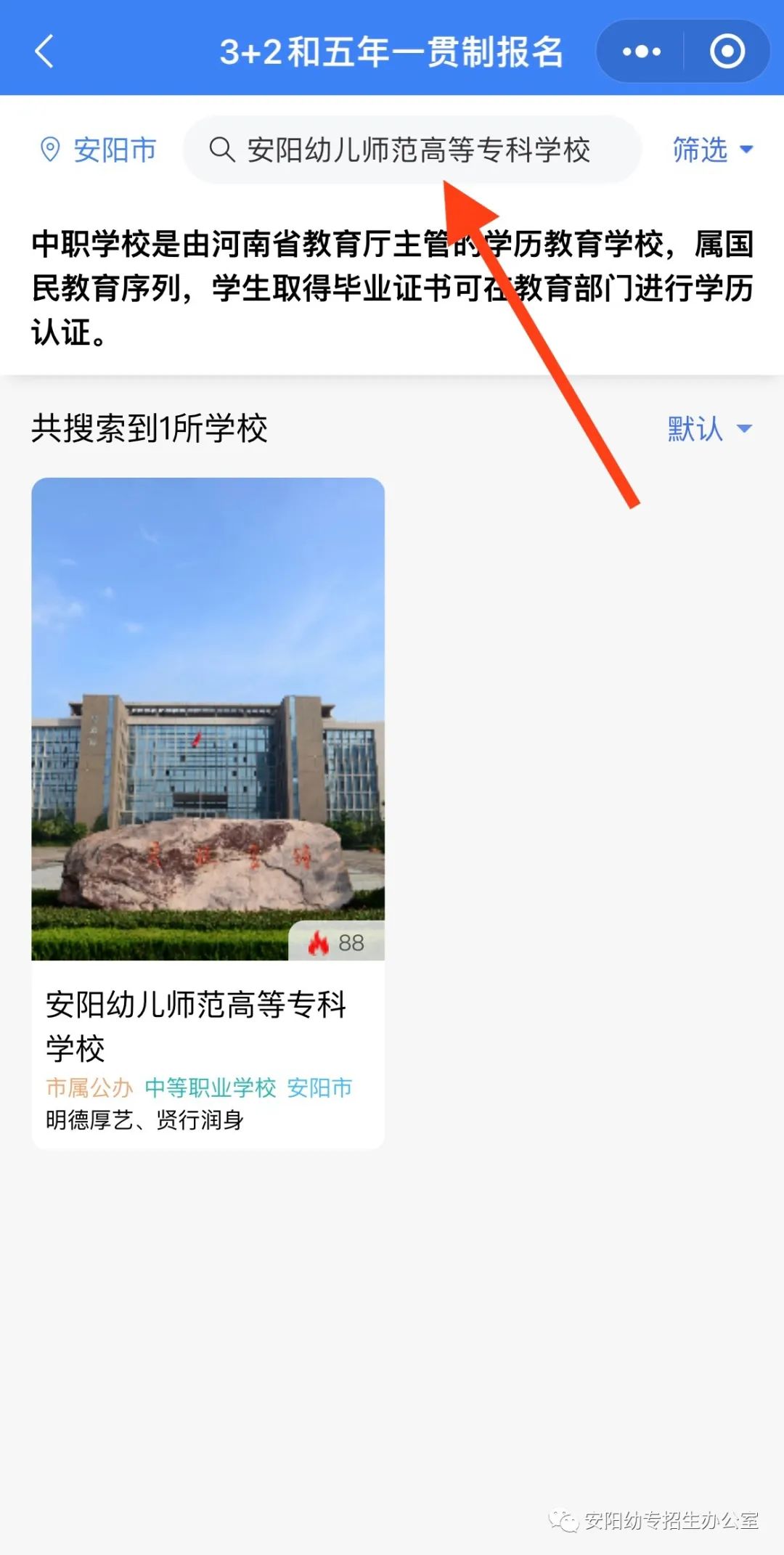The image size is (784, 1555).
Task: Change the 安阳市 location selector
Action: tap(98, 150)
